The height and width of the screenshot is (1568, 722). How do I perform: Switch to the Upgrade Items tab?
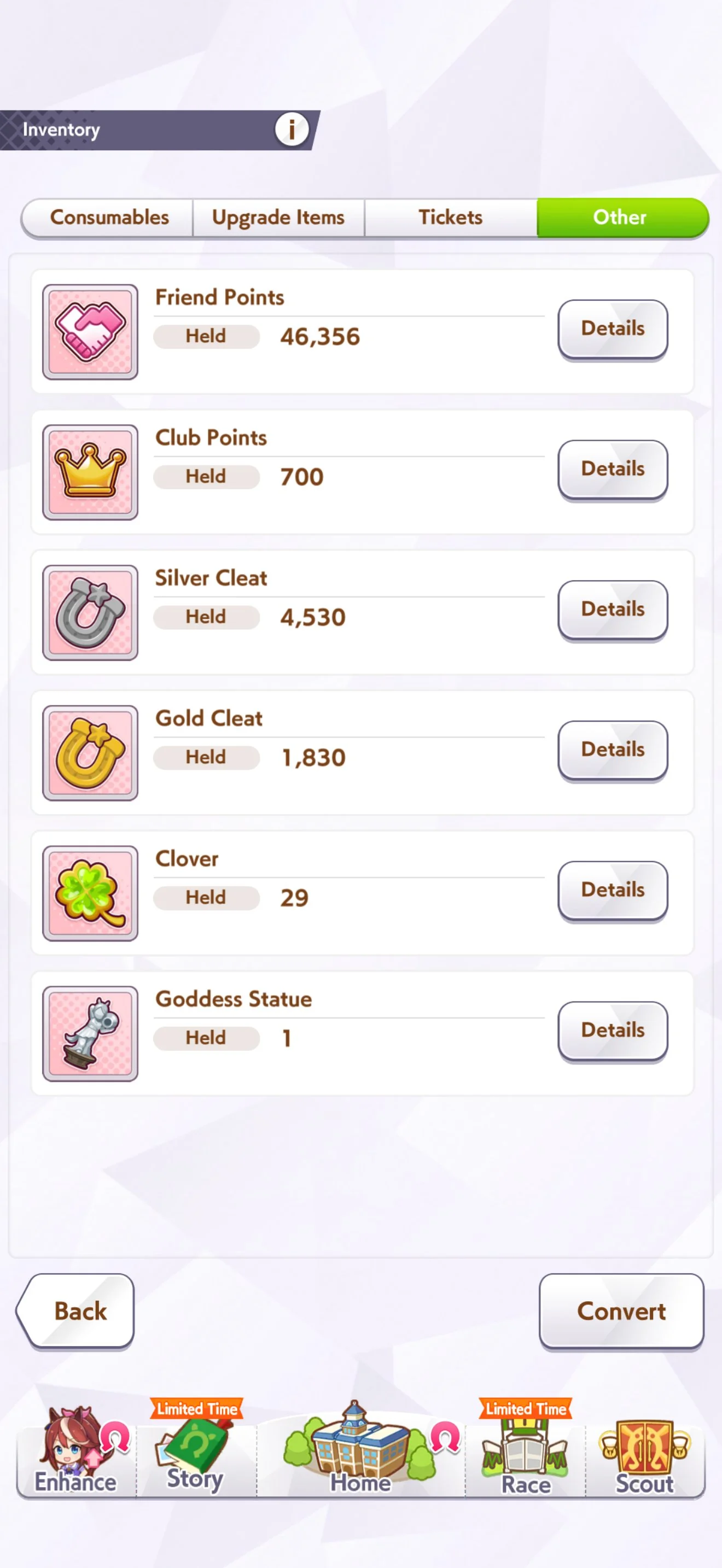point(278,217)
